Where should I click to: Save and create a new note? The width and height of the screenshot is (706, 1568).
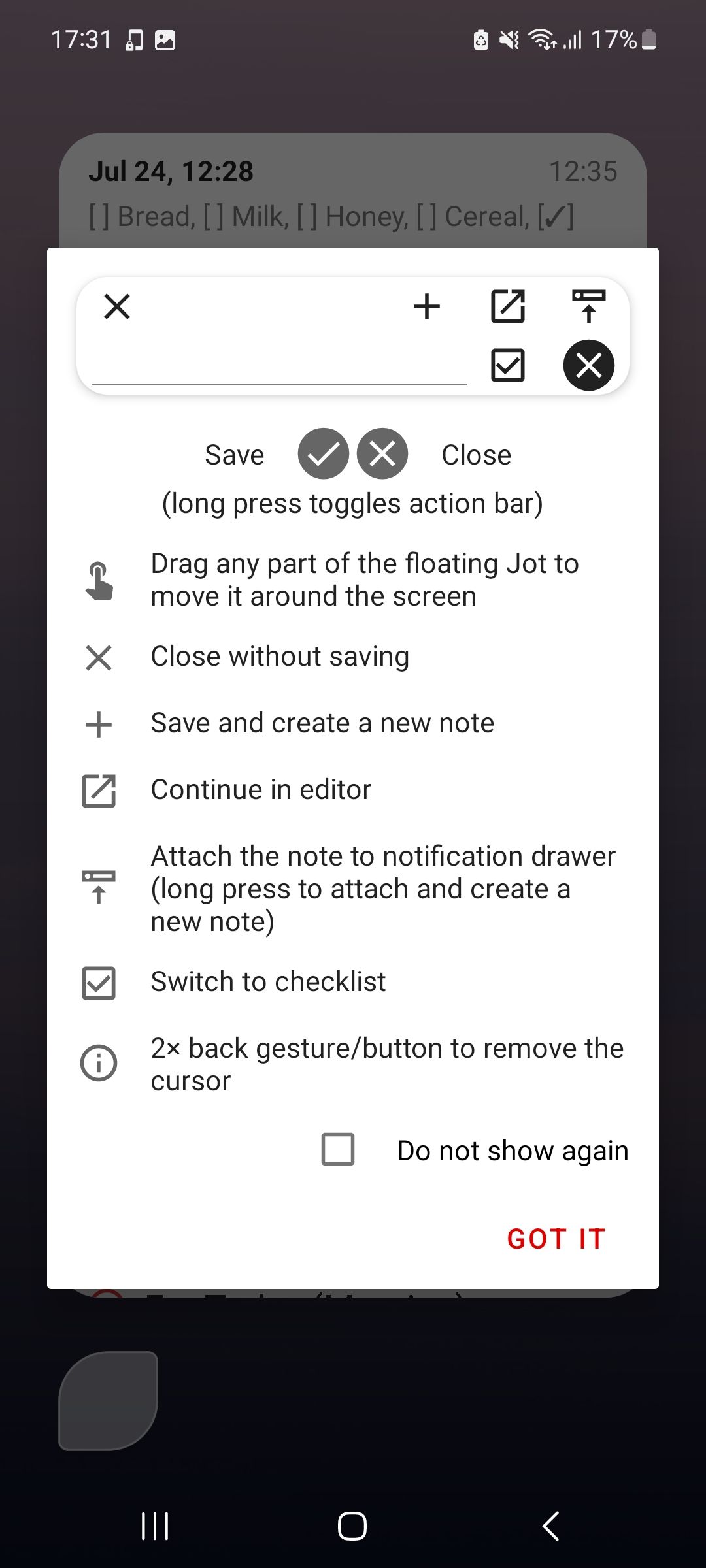coord(426,306)
